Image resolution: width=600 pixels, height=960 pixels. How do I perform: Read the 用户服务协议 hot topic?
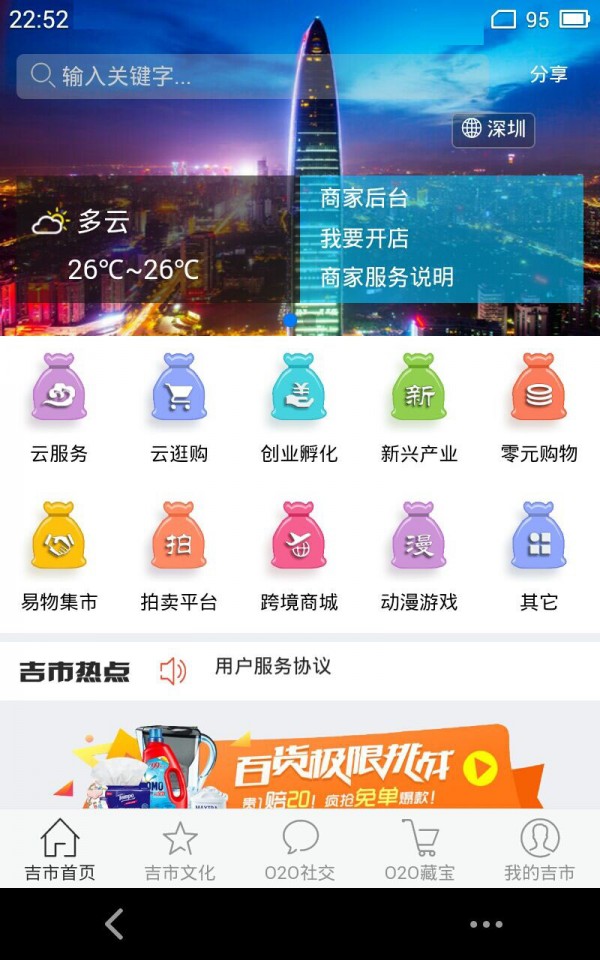click(x=273, y=666)
